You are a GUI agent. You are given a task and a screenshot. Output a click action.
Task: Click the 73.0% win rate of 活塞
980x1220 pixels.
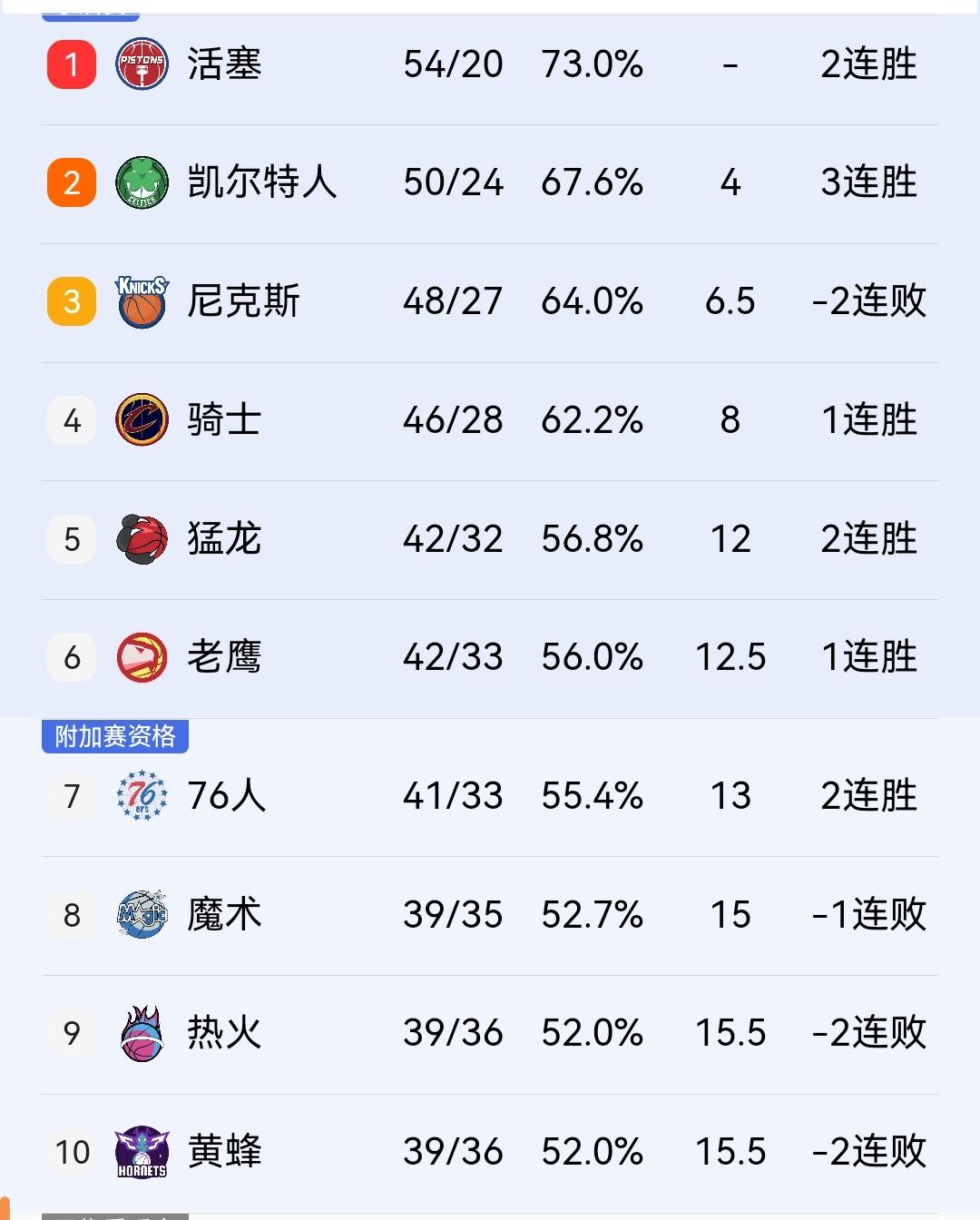[x=593, y=64]
